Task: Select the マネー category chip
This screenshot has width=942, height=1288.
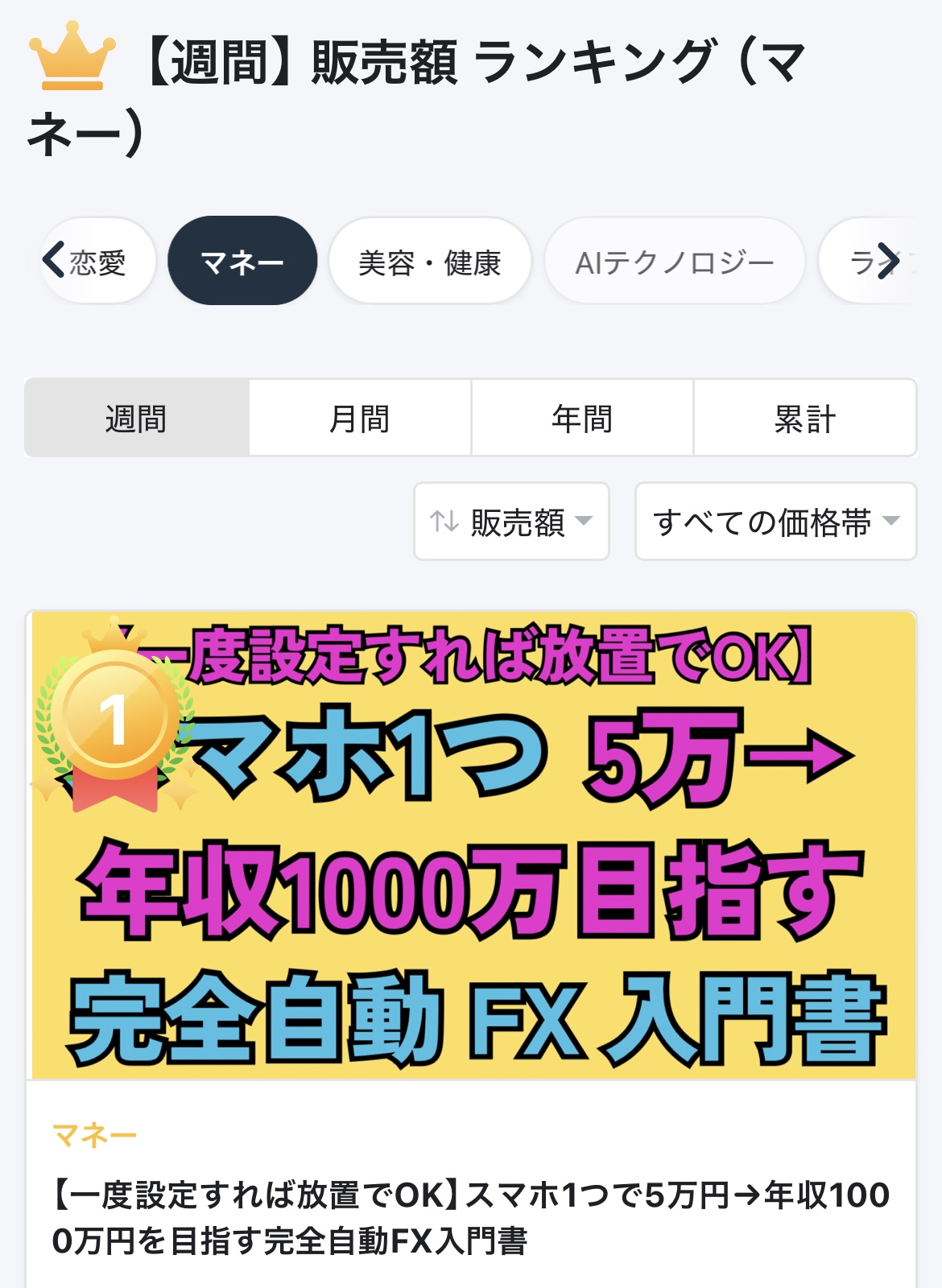Action: tap(242, 262)
